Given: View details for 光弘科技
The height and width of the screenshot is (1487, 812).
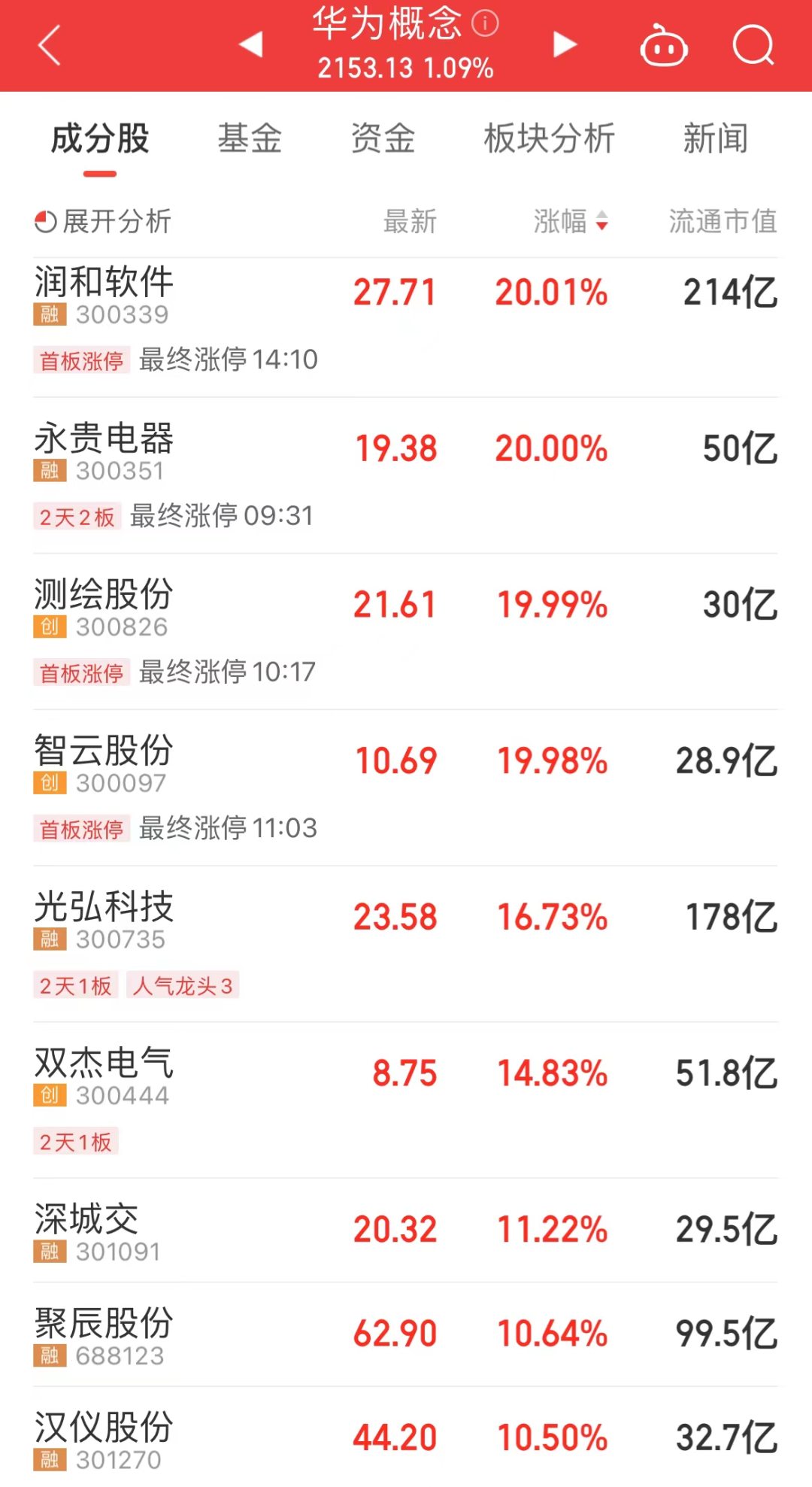Looking at the screenshot, I should pos(104,908).
